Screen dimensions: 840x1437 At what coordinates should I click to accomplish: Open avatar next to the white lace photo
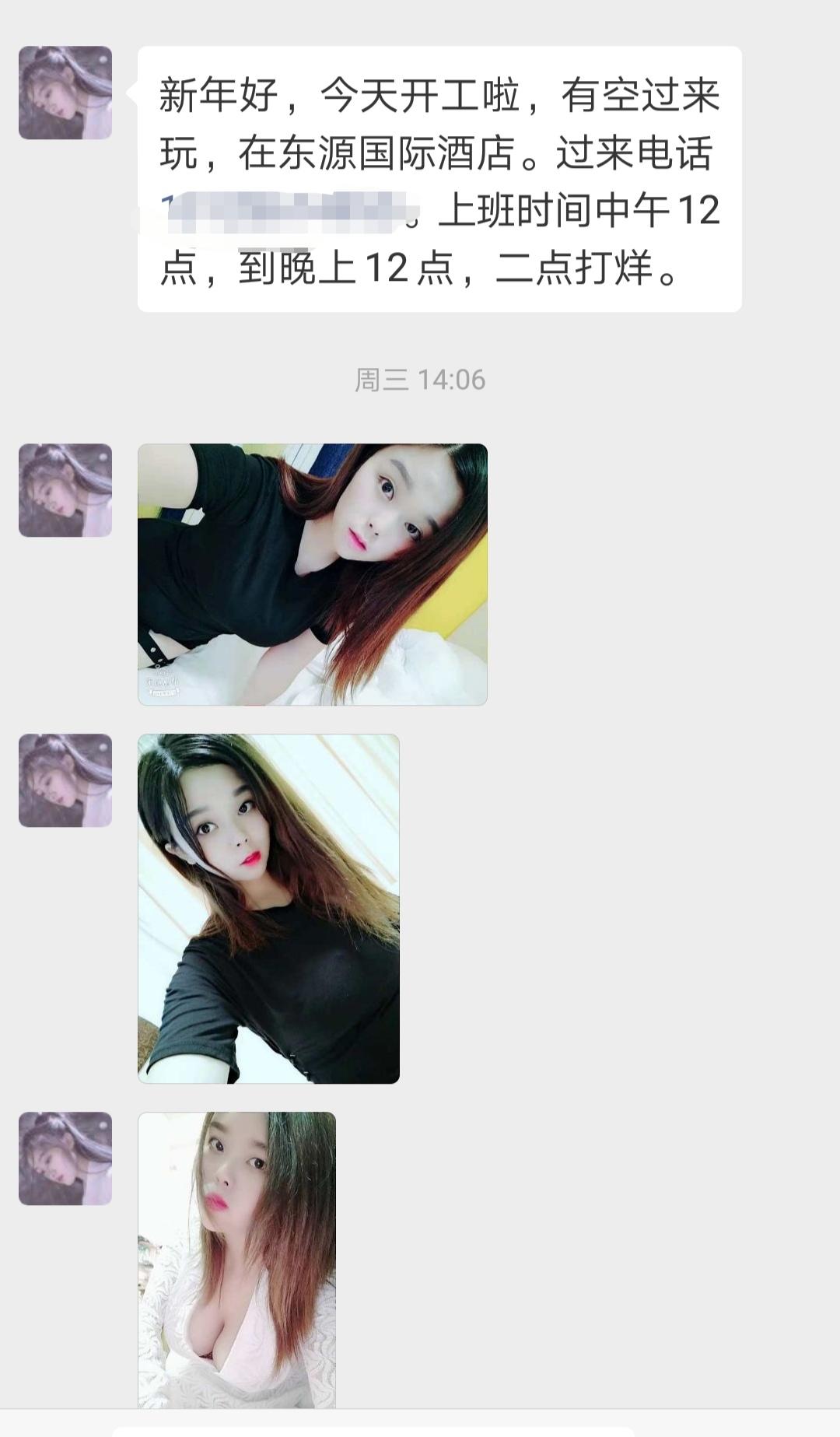[65, 1158]
